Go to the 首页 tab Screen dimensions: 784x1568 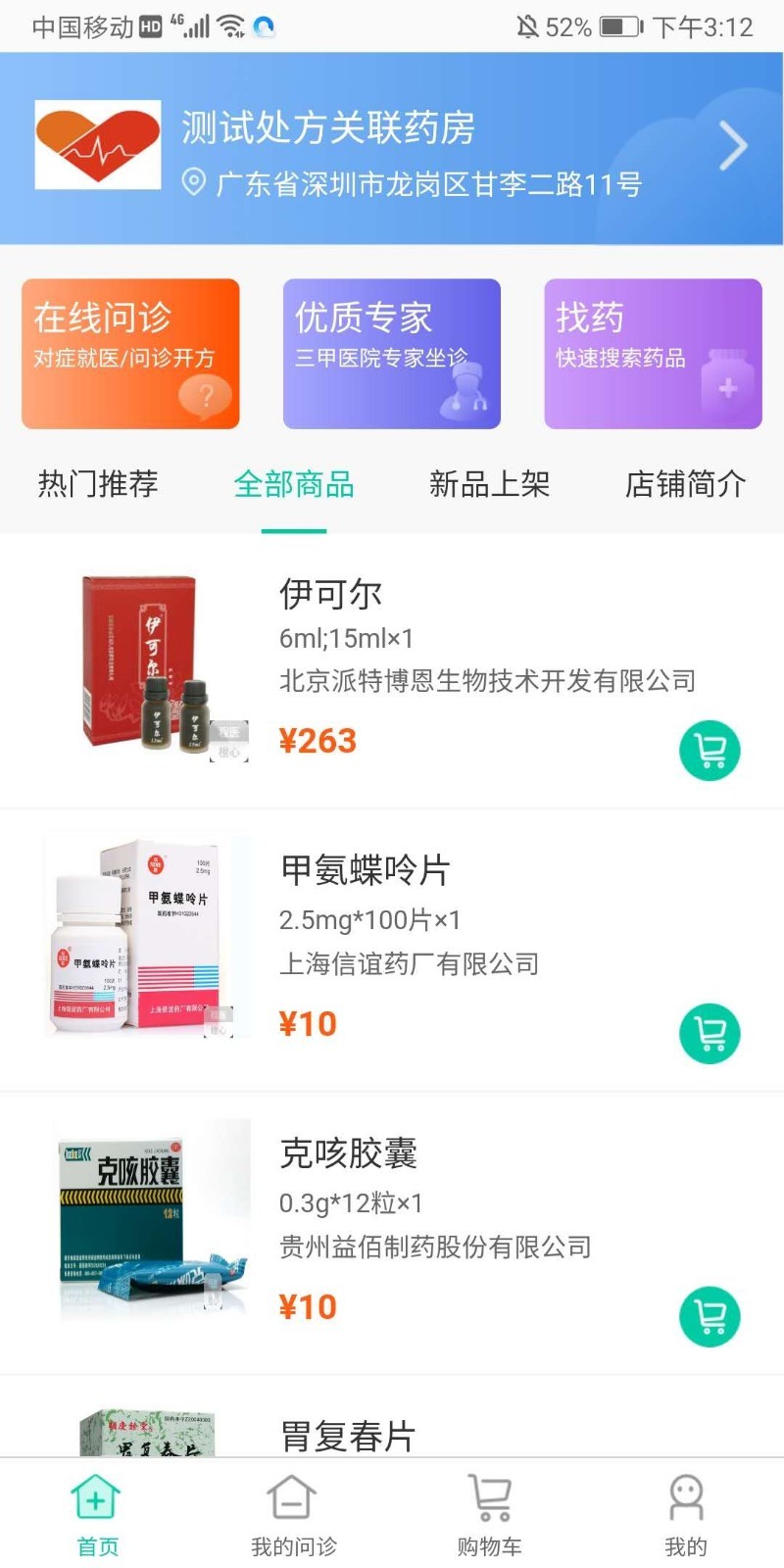pyautogui.click(x=97, y=1514)
